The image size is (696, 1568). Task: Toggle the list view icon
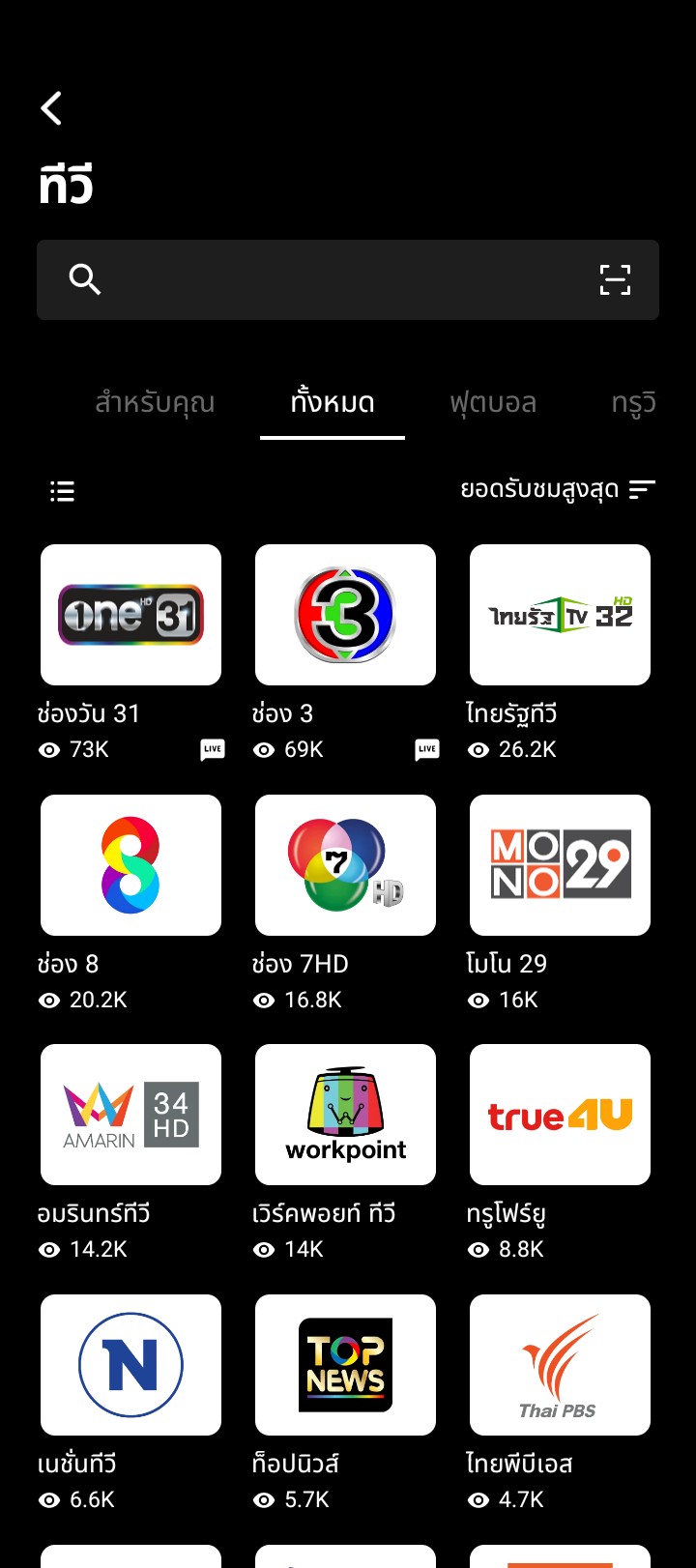(63, 491)
